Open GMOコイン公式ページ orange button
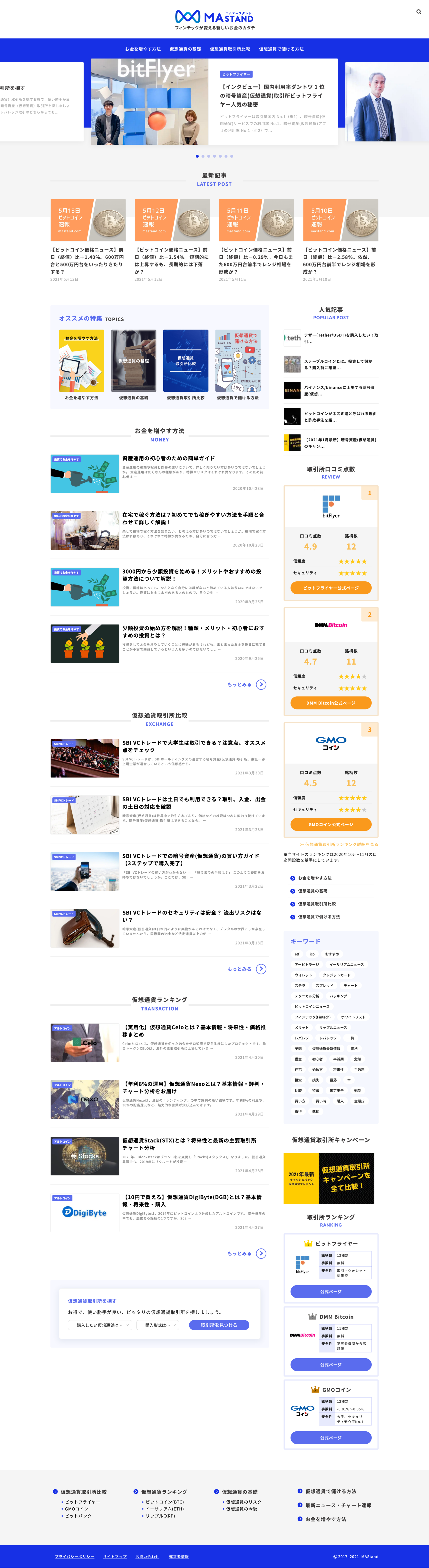 click(x=331, y=824)
